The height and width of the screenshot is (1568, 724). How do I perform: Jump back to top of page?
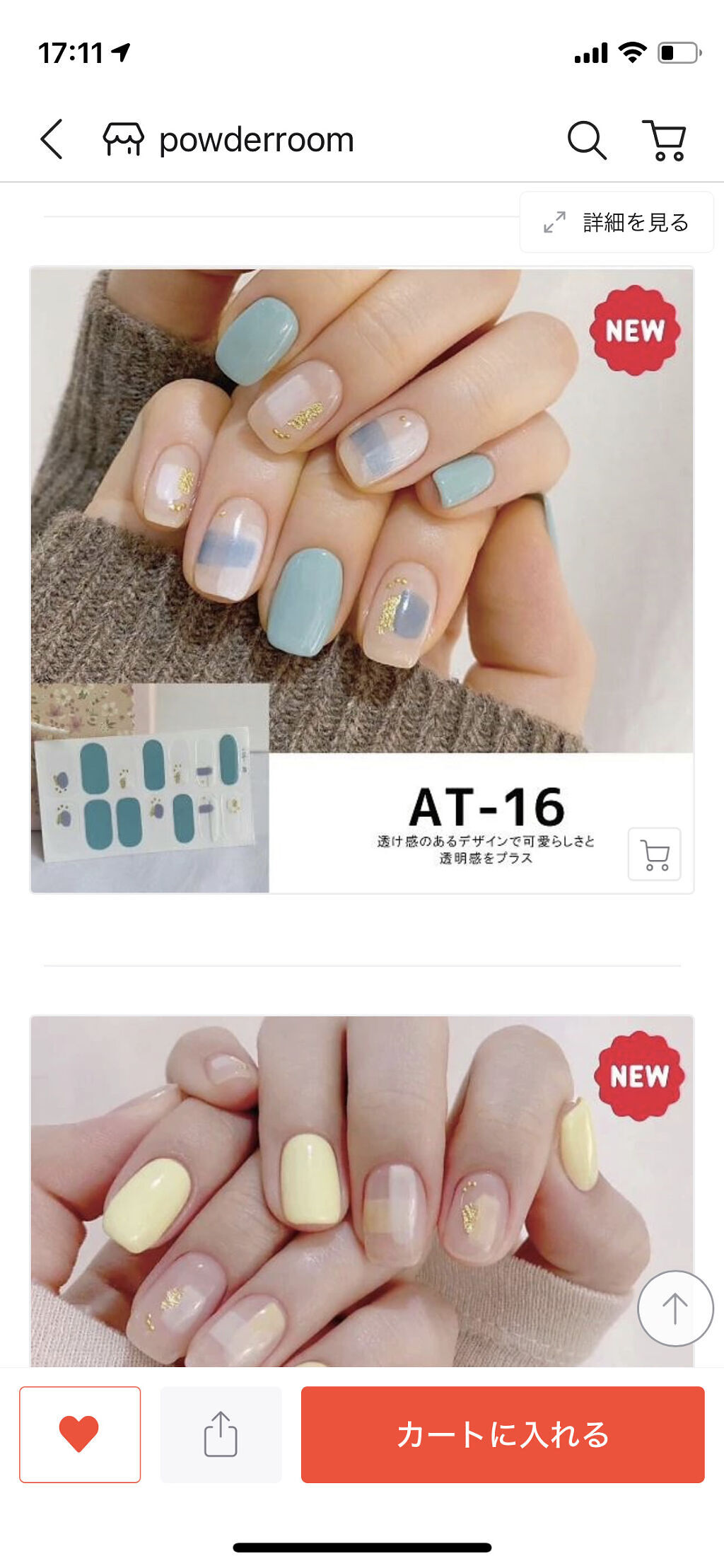click(675, 1308)
